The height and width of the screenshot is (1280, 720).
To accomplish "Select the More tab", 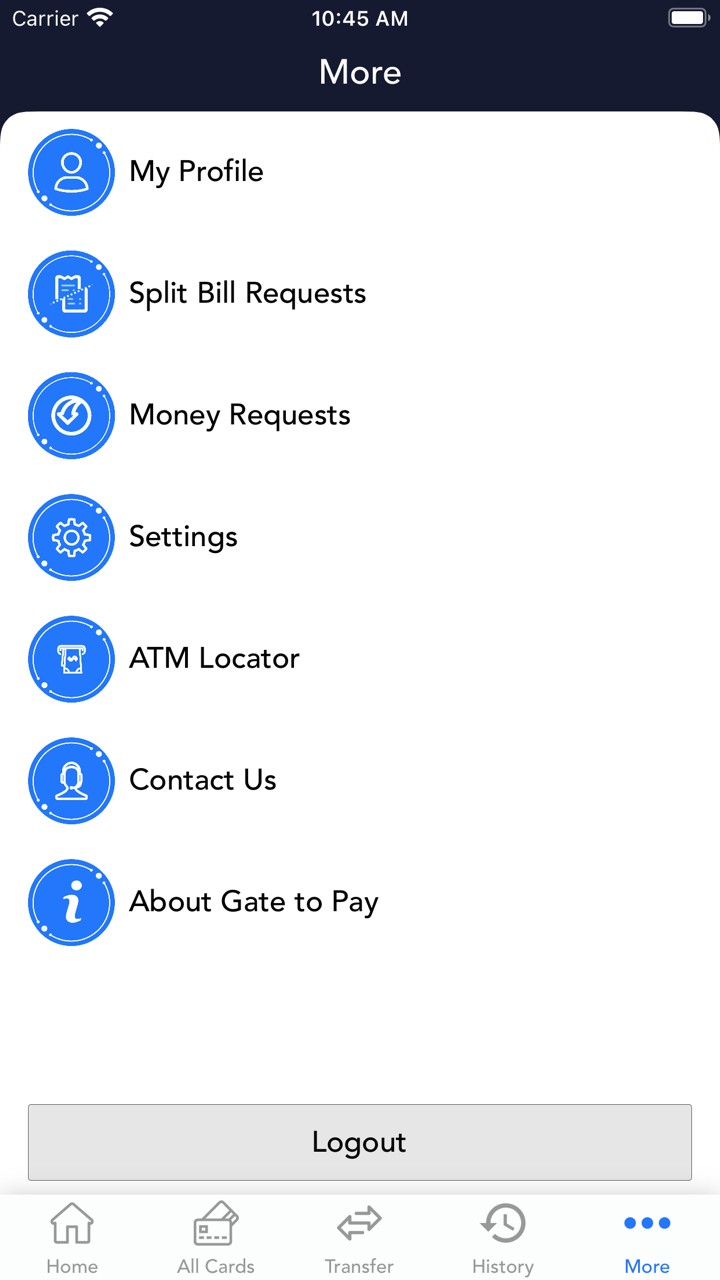I will coord(647,1238).
